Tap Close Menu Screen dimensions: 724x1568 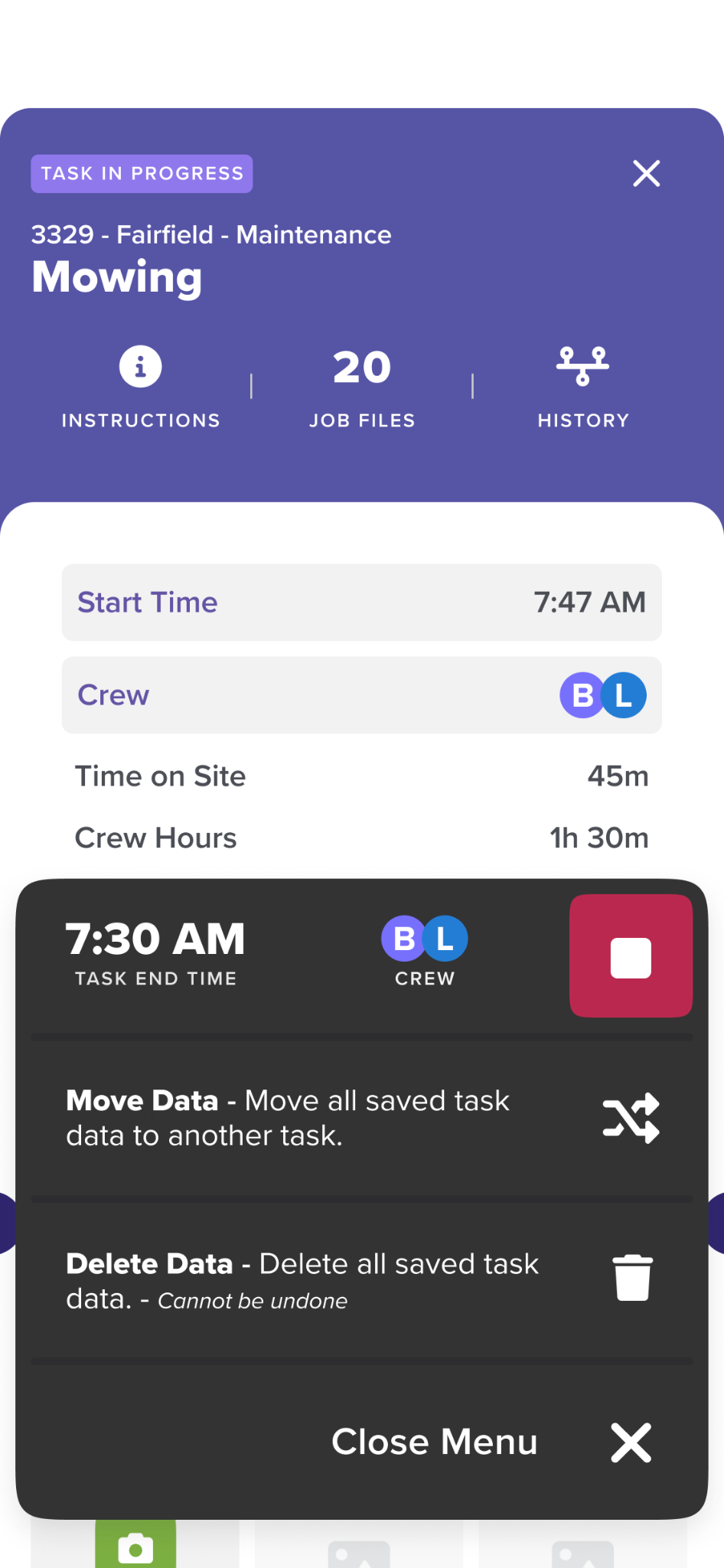point(491,1442)
